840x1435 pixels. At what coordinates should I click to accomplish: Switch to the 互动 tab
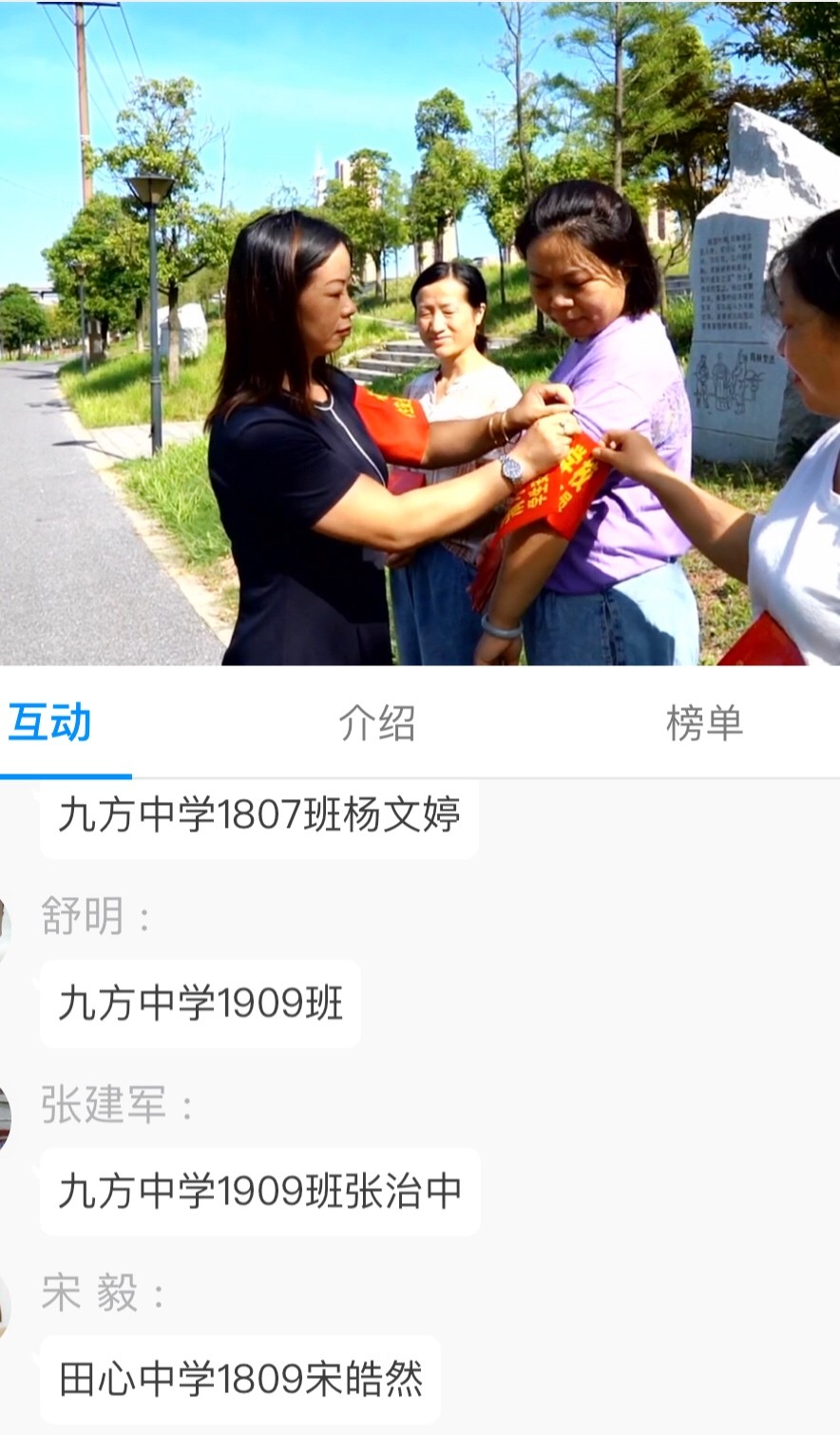tap(49, 723)
